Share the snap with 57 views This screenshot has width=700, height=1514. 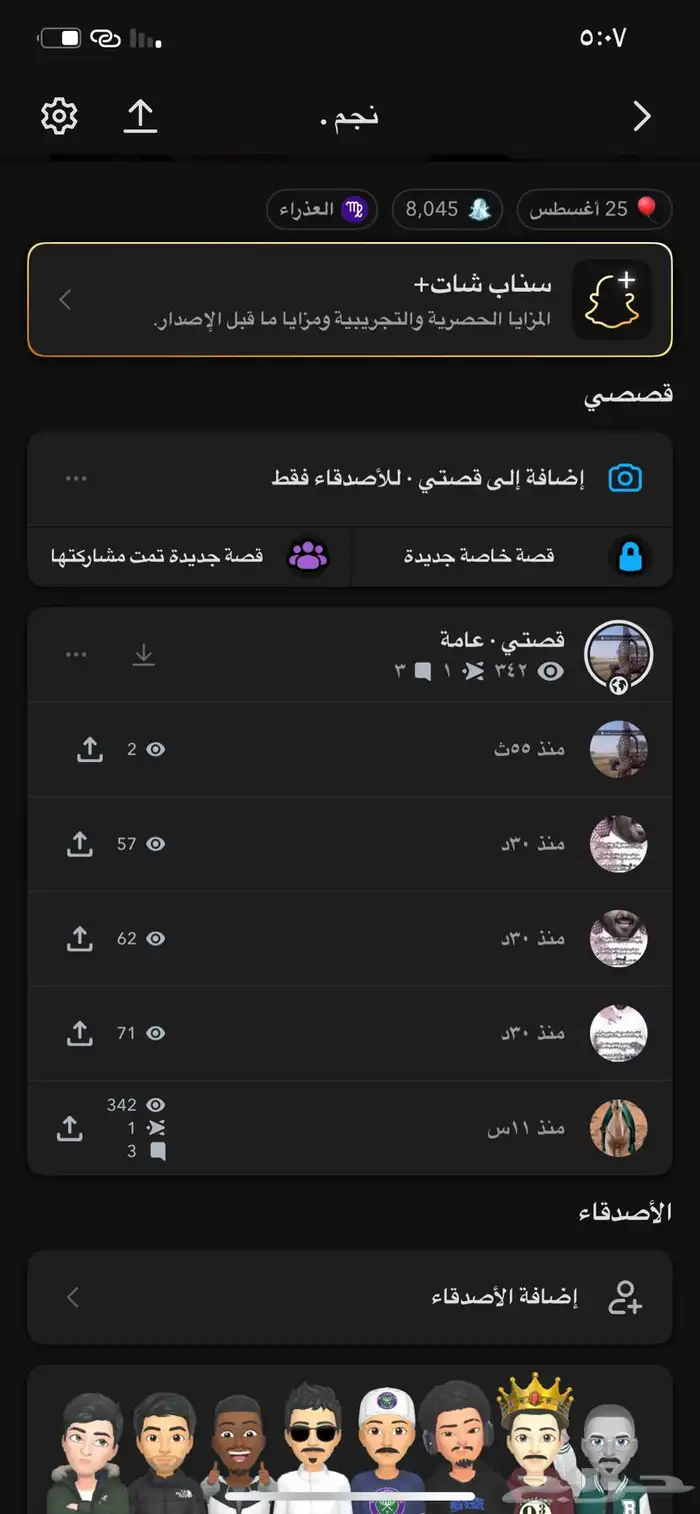[79, 844]
